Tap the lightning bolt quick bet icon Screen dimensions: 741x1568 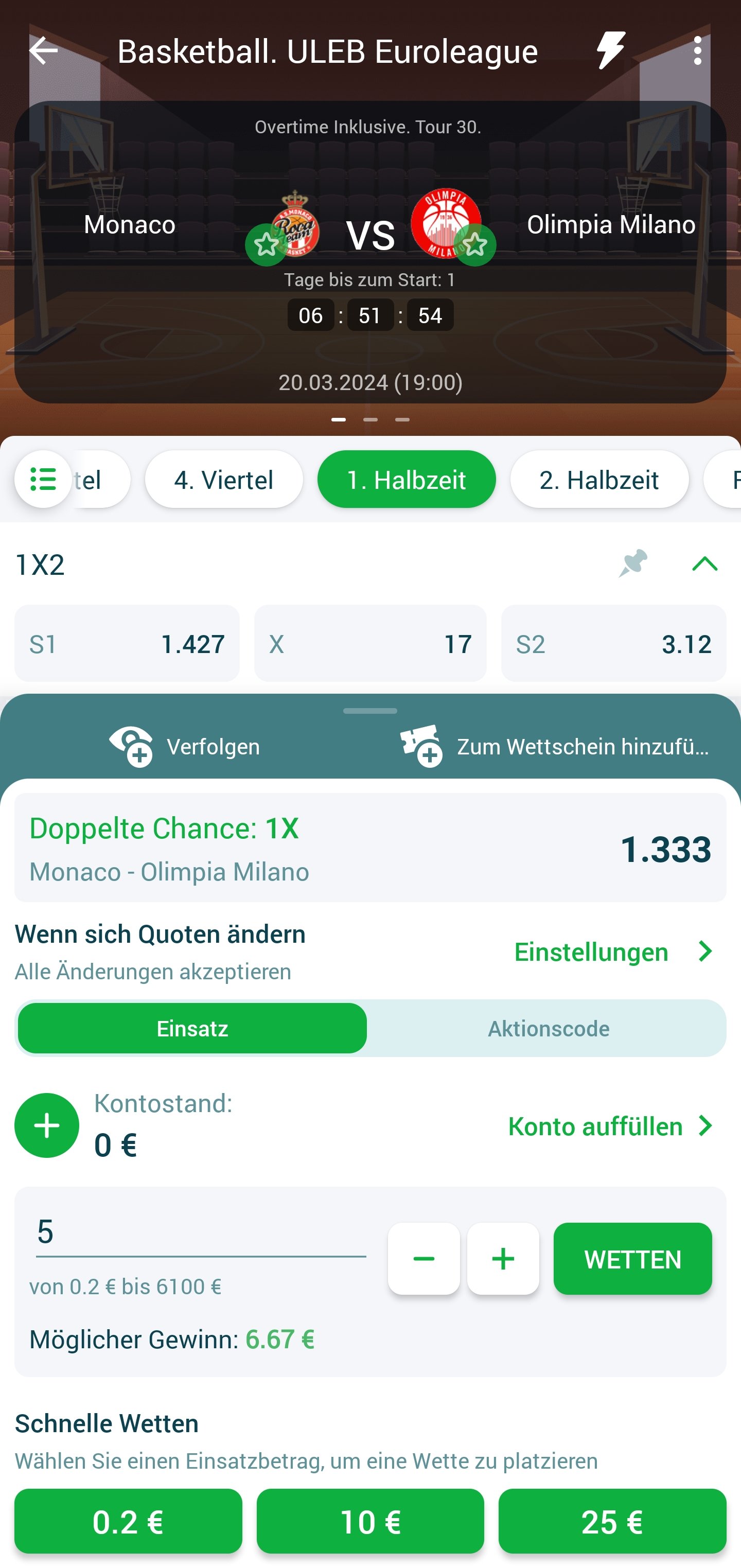click(611, 50)
